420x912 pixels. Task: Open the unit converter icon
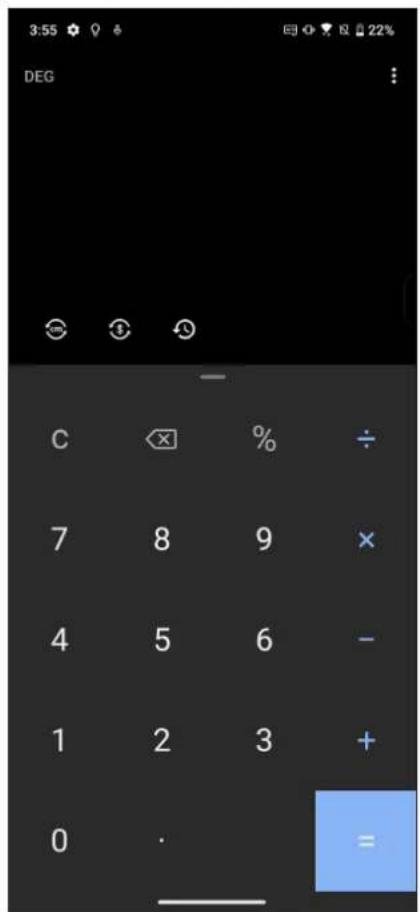[x=57, y=330]
